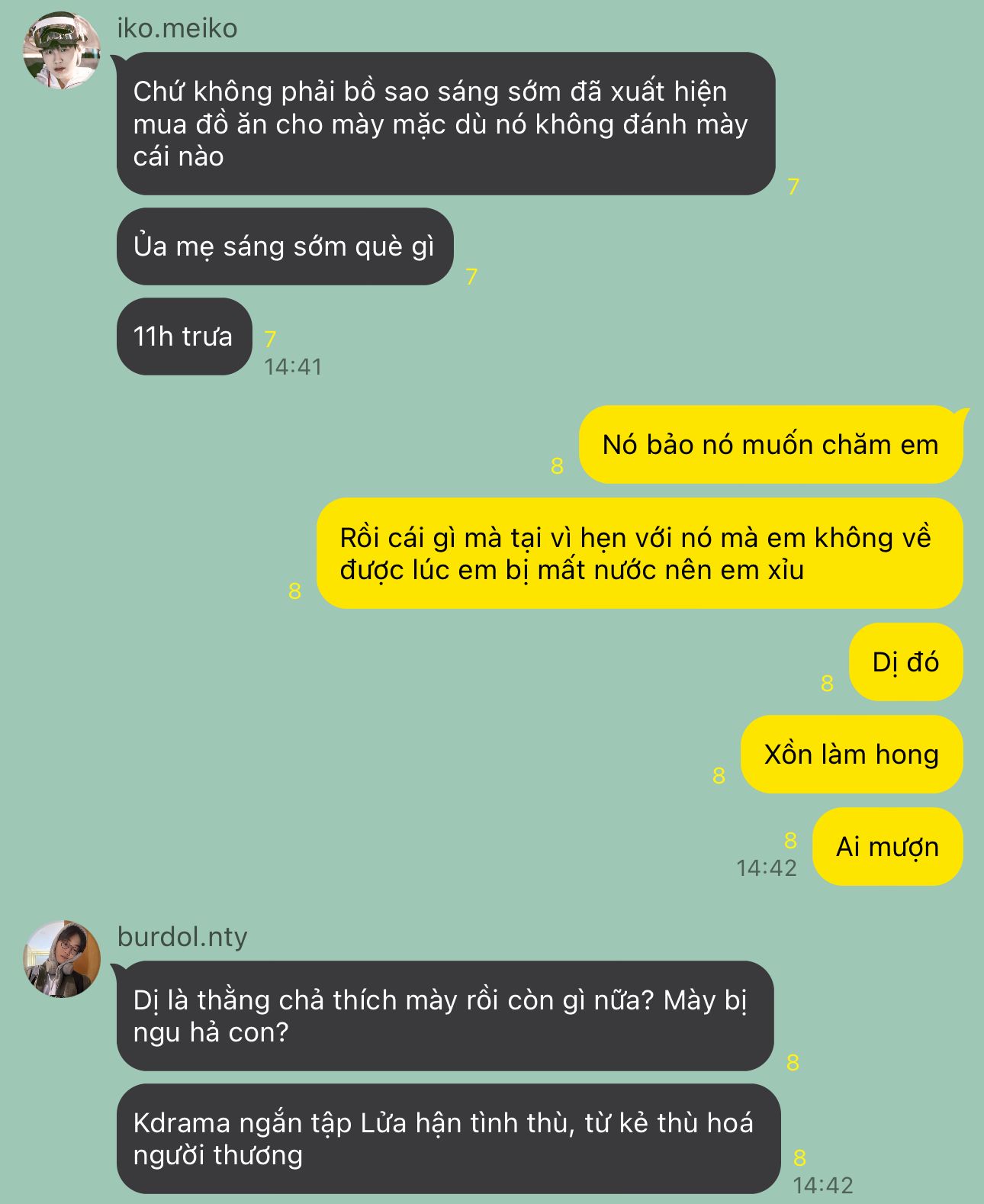Open burdol.nty's profile picture
Image resolution: width=984 pixels, height=1204 pixels.
click(x=62, y=959)
